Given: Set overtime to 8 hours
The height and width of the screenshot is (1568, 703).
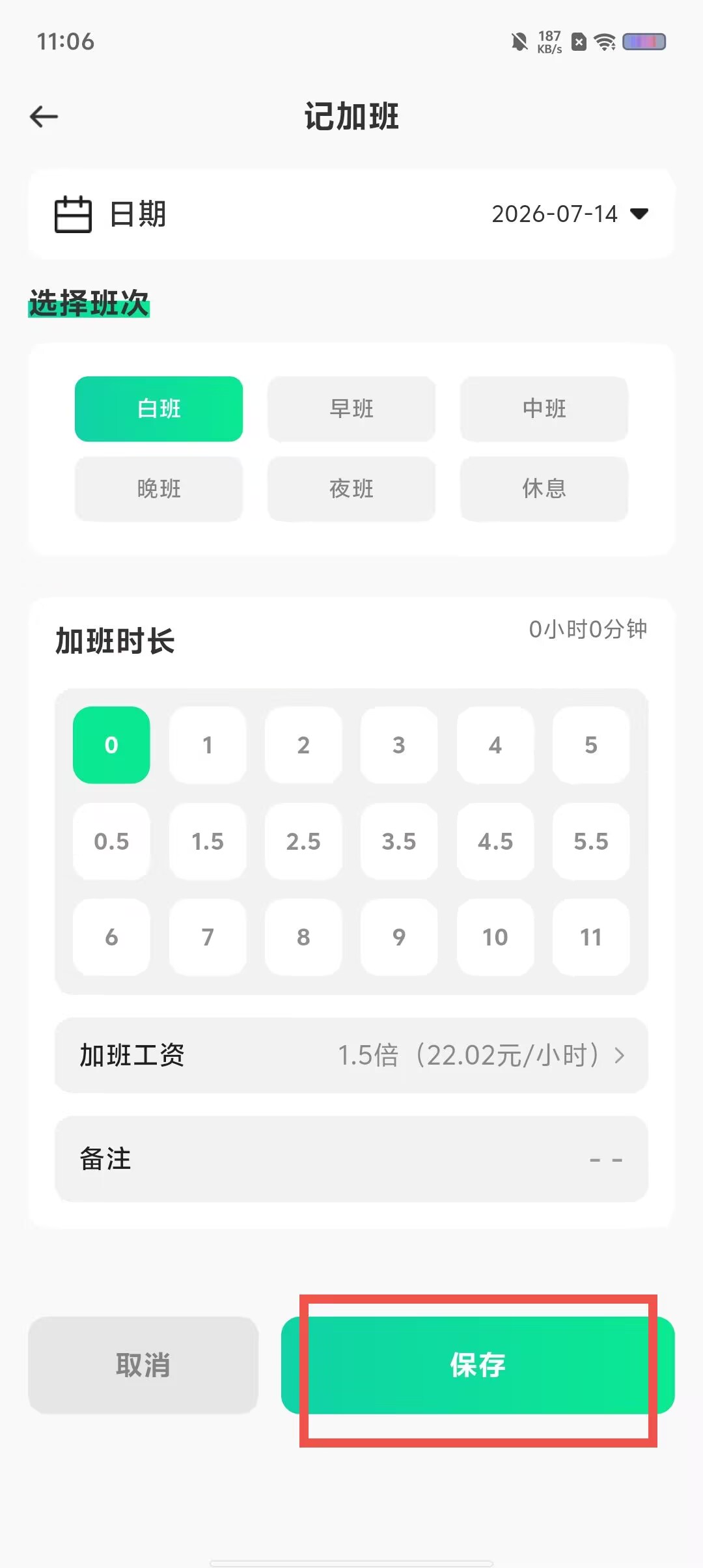Looking at the screenshot, I should tap(303, 937).
